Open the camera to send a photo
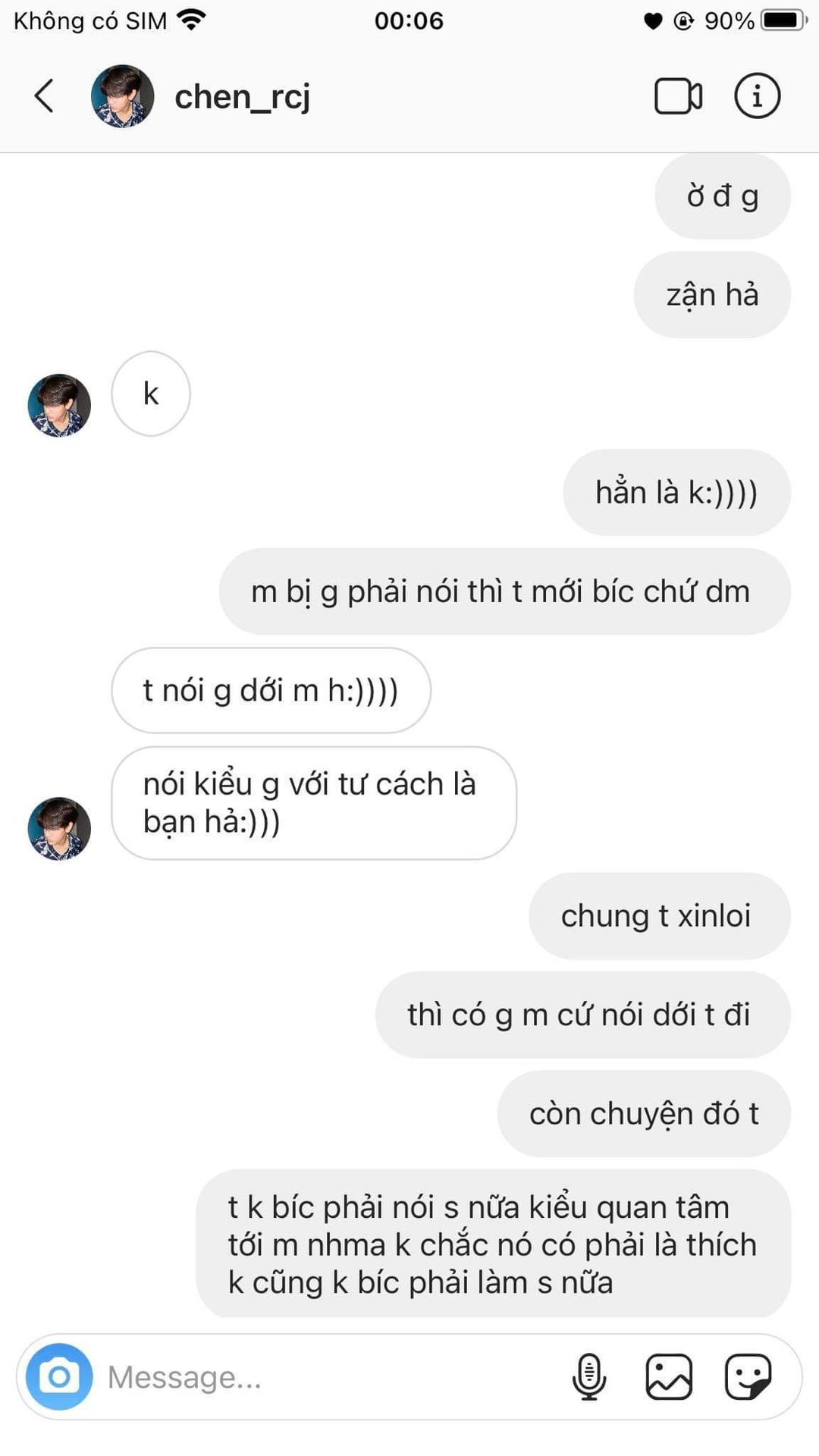Viewport: 819px width, 1456px height. (x=59, y=1376)
